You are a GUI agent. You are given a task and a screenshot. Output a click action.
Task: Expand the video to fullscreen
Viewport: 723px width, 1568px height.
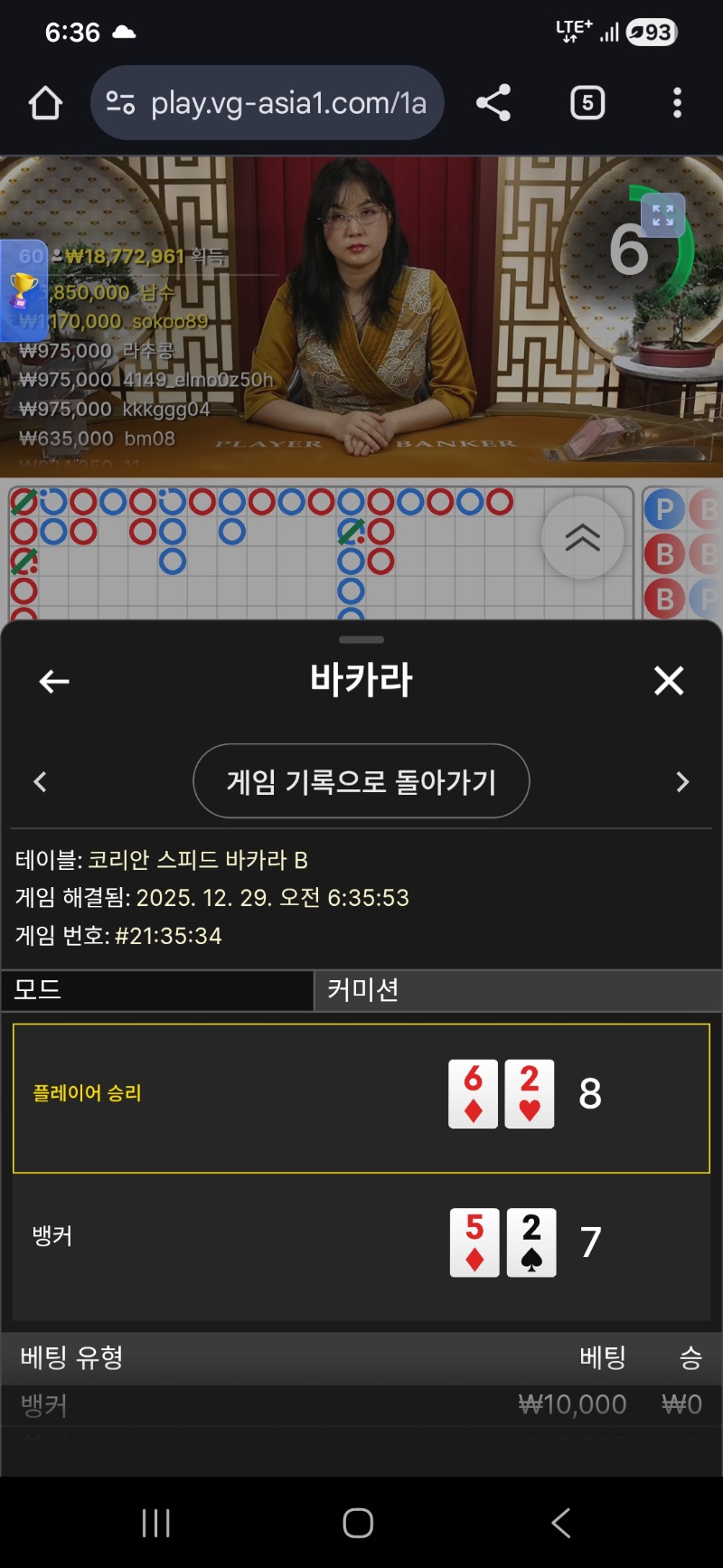point(662,215)
